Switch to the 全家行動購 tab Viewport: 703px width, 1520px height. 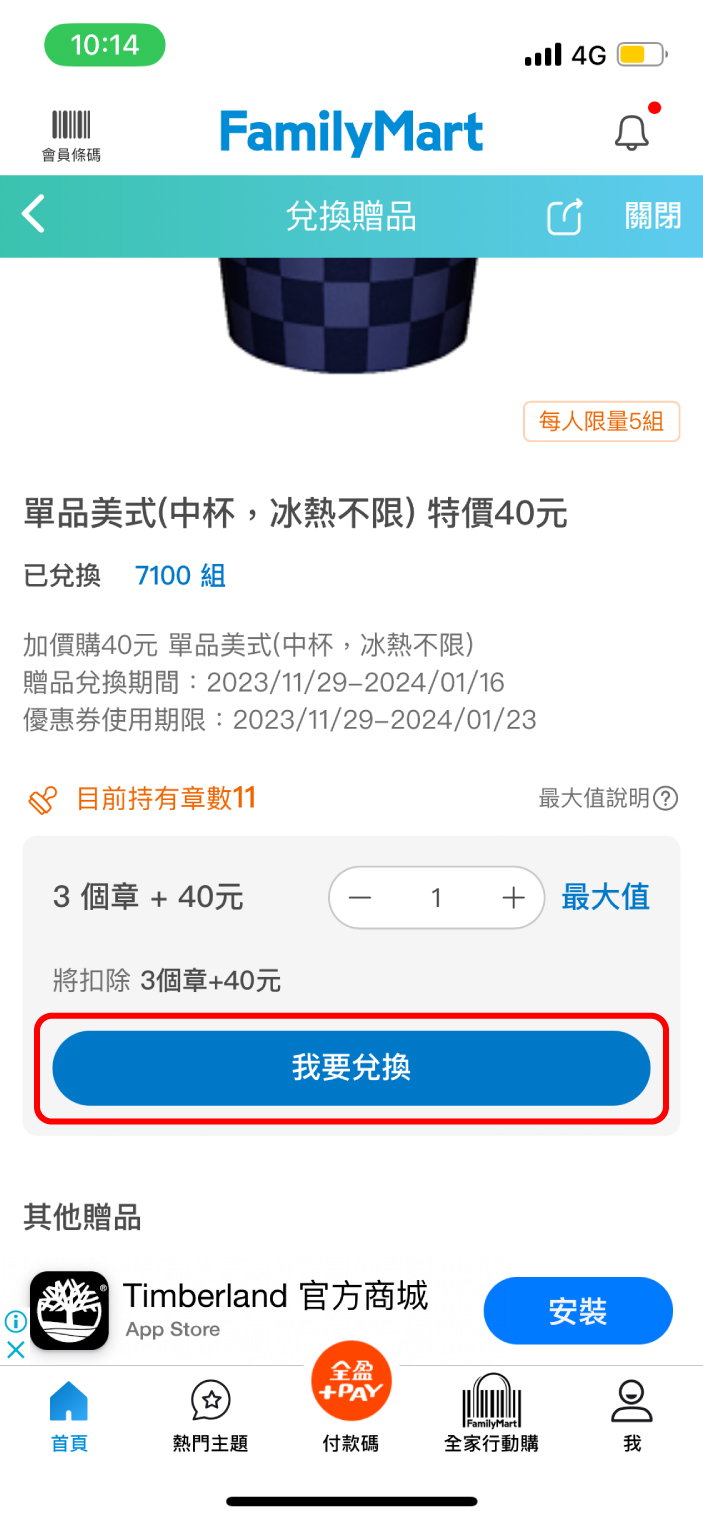491,1415
